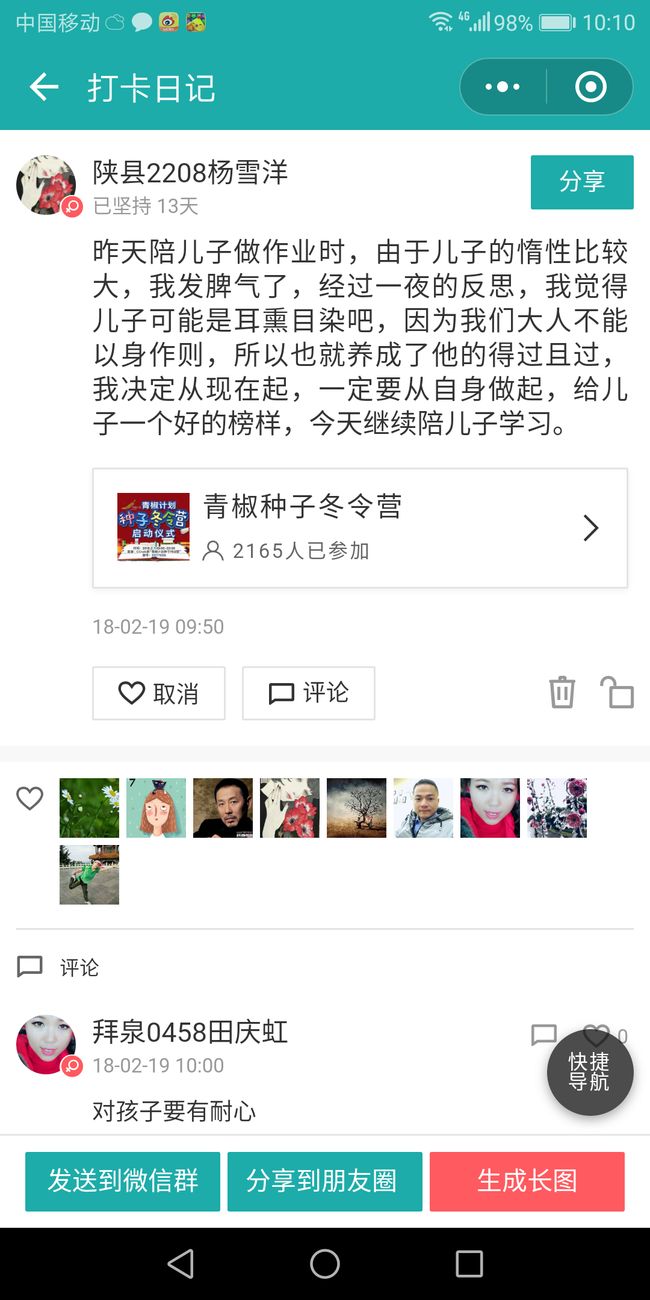Open the mini program three-dot menu
The height and width of the screenshot is (1300, 650).
(503, 87)
